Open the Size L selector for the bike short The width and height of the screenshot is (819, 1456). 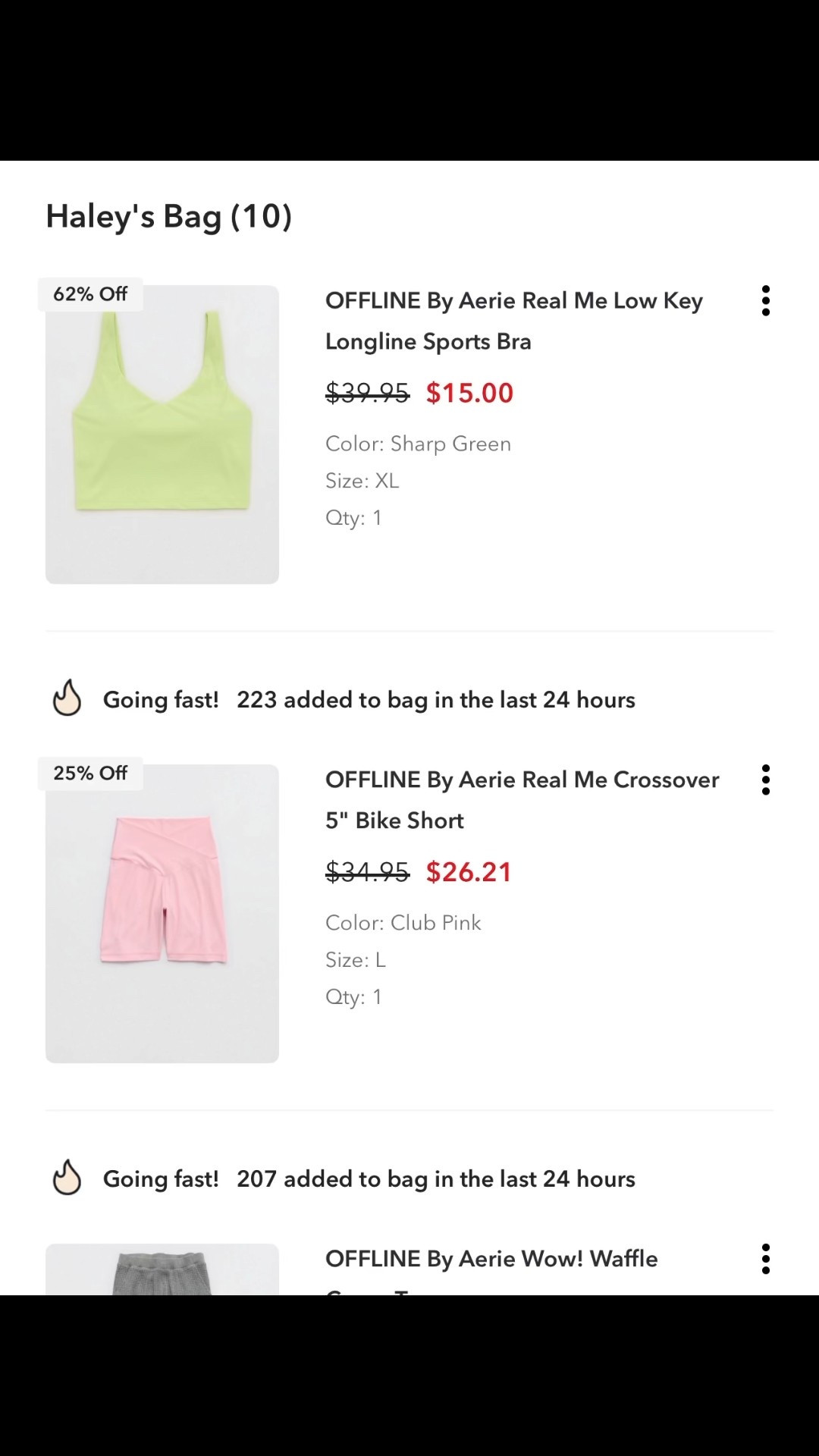(355, 959)
